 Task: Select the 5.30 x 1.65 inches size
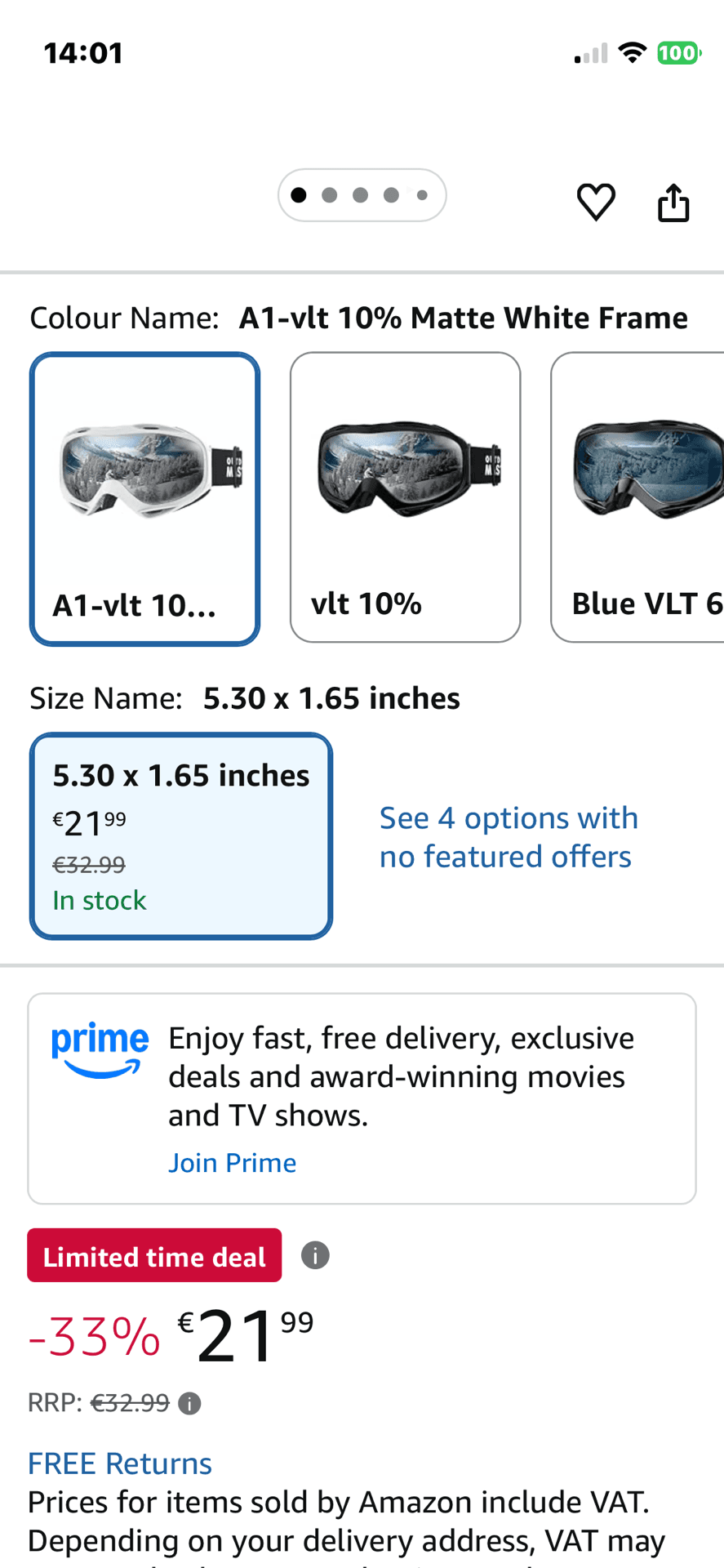(181, 835)
